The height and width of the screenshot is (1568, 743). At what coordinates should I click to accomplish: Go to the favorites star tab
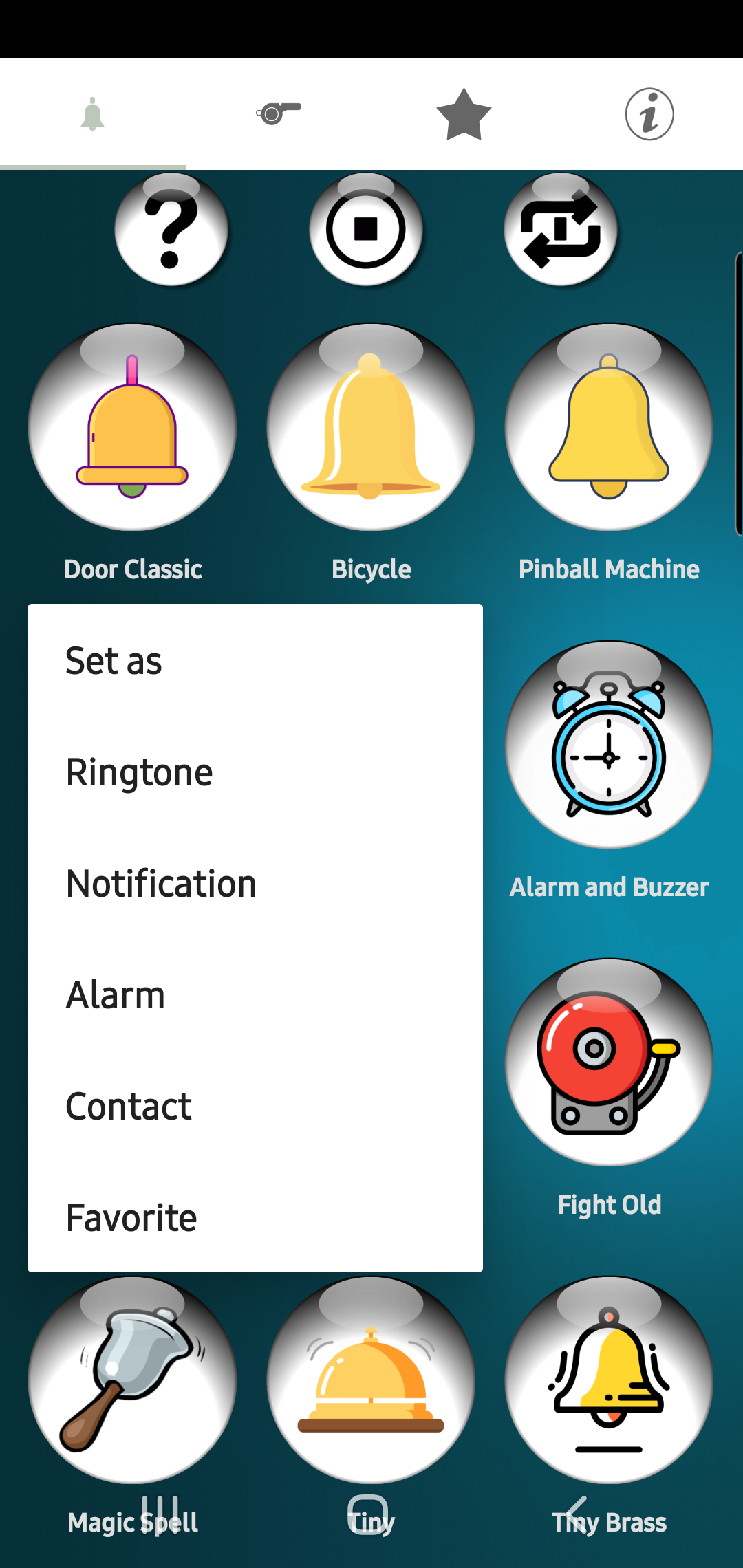click(x=464, y=114)
